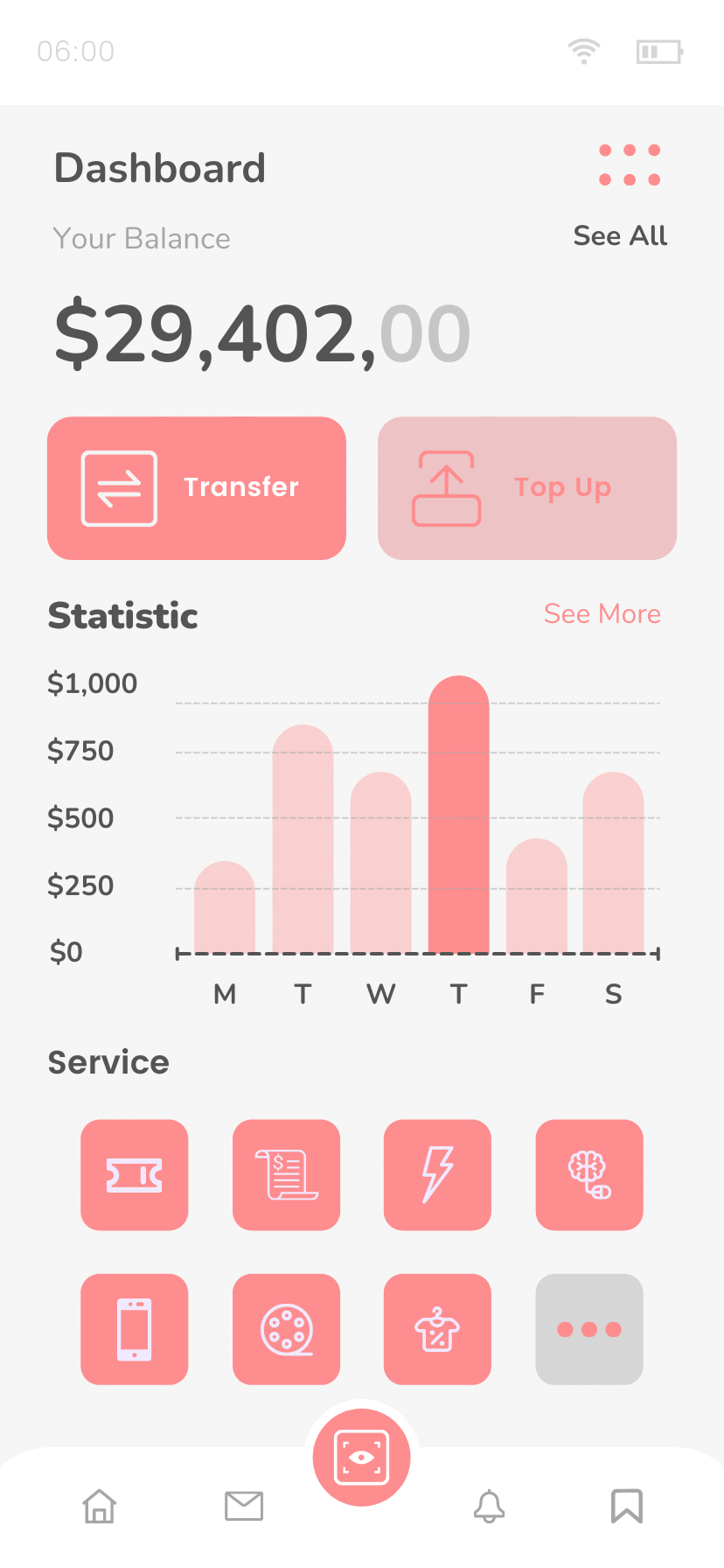
Task: Switch to the bookmark tab
Action: click(627, 1506)
